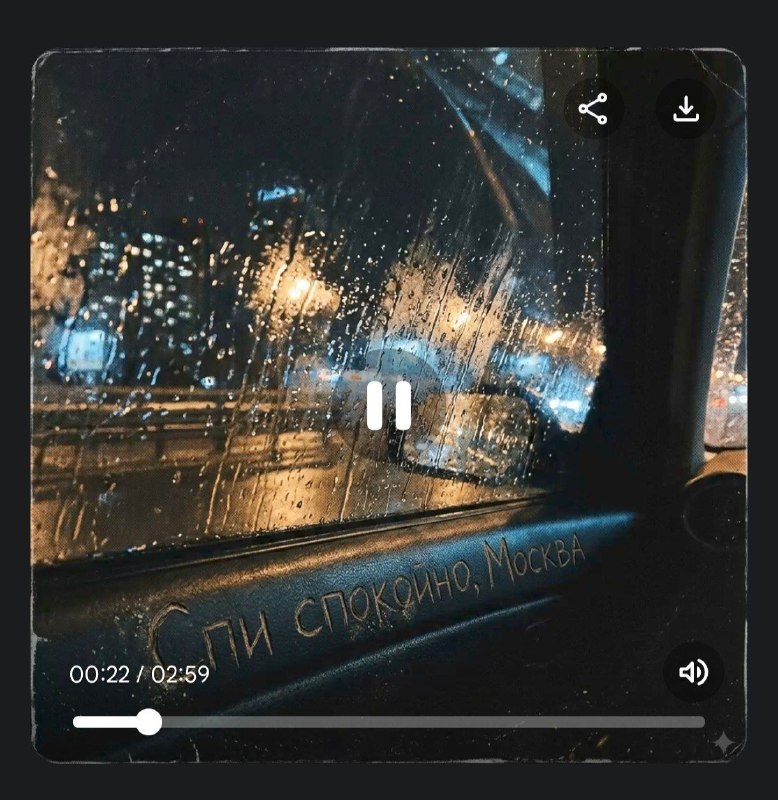The height and width of the screenshot is (800, 778).
Task: Download the video
Action: [685, 108]
